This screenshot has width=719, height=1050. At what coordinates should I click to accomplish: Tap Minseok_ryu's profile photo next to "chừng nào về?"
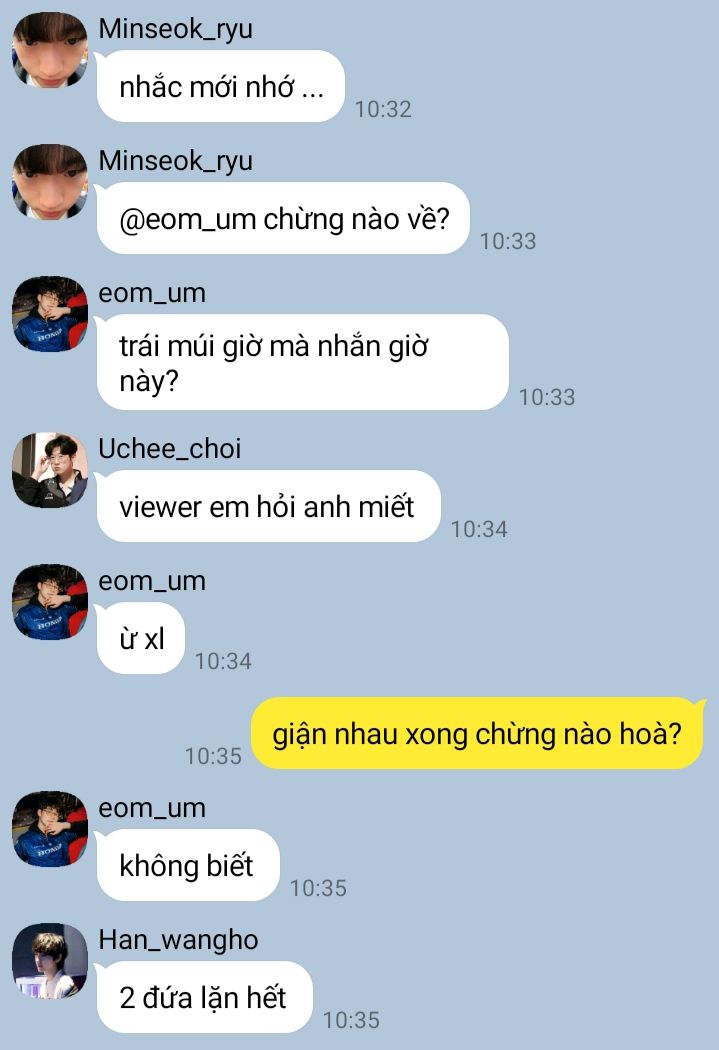click(x=50, y=182)
